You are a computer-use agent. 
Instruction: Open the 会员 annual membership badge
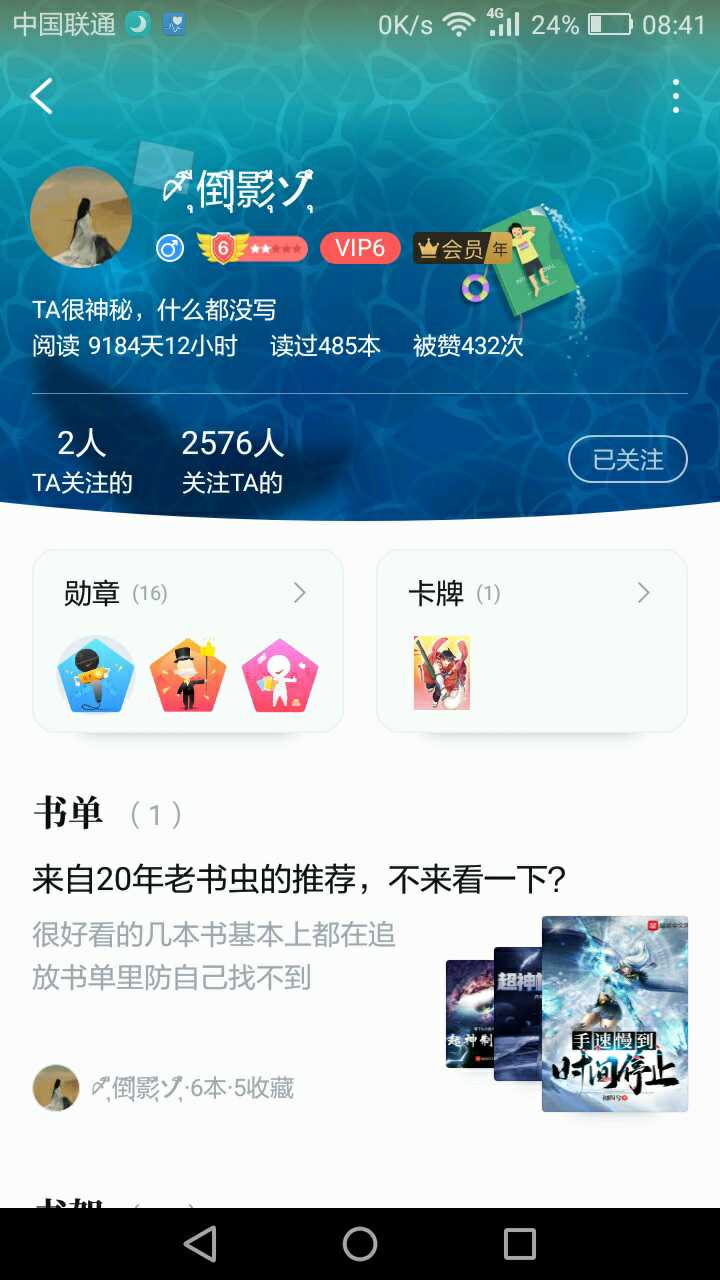click(463, 249)
